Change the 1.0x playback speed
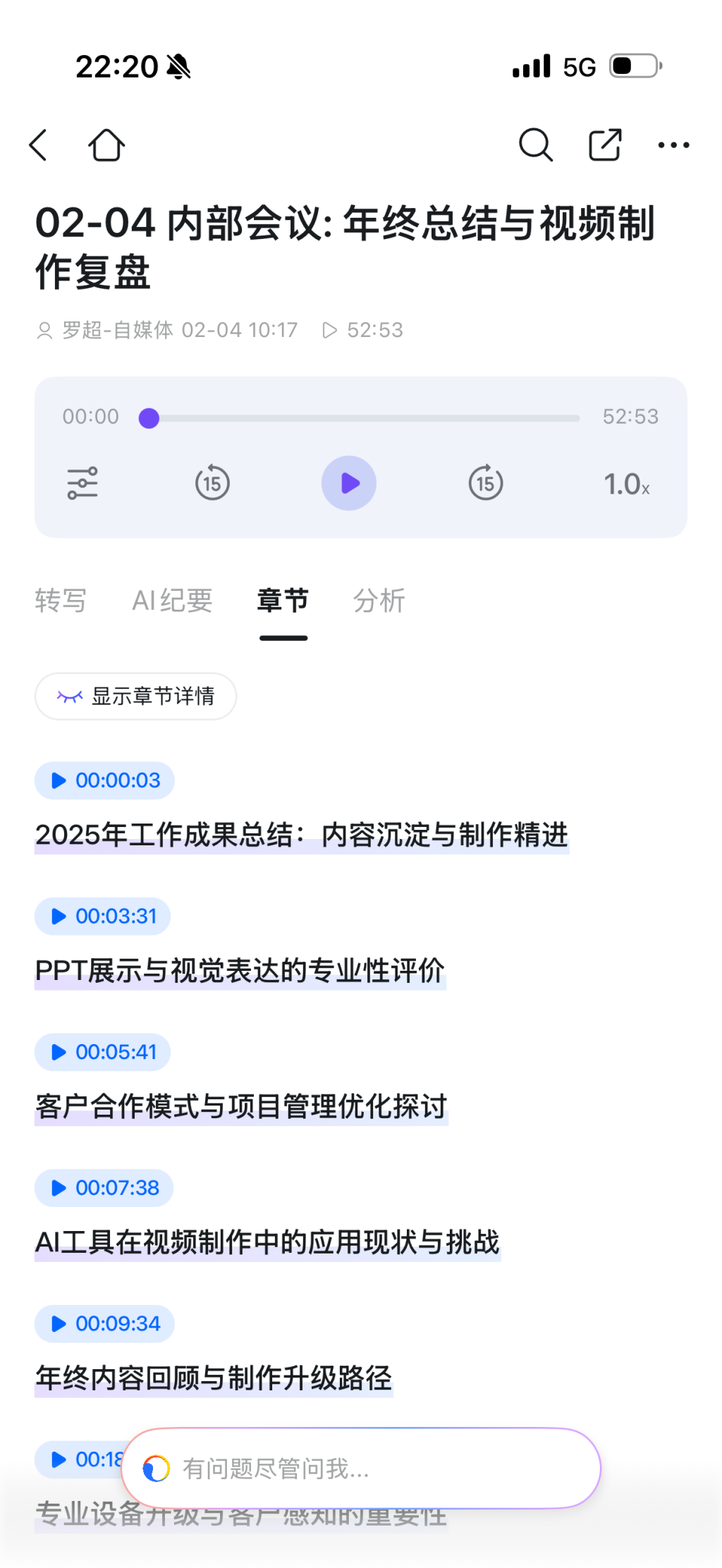Screen dimensions: 722x1568 (626, 484)
